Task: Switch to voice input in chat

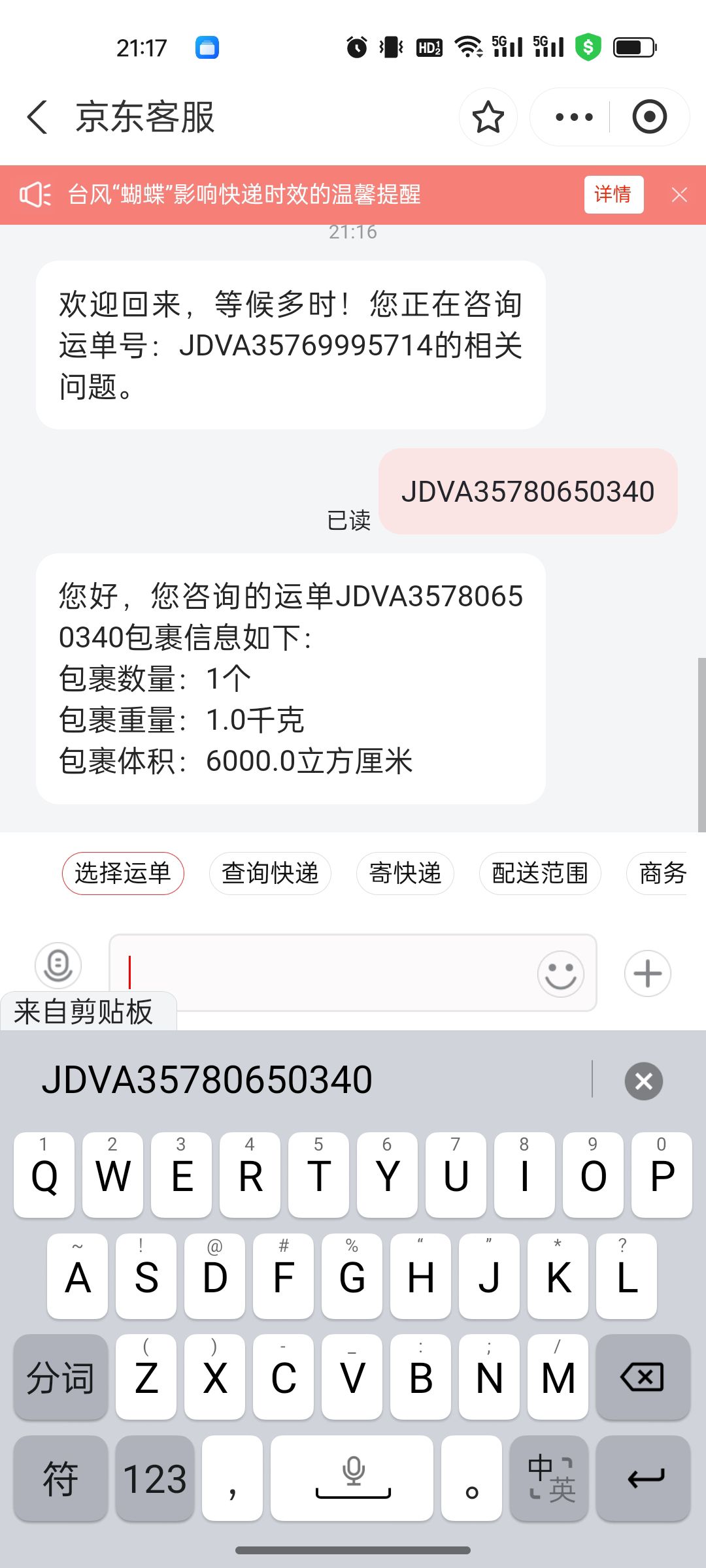Action: [58, 966]
